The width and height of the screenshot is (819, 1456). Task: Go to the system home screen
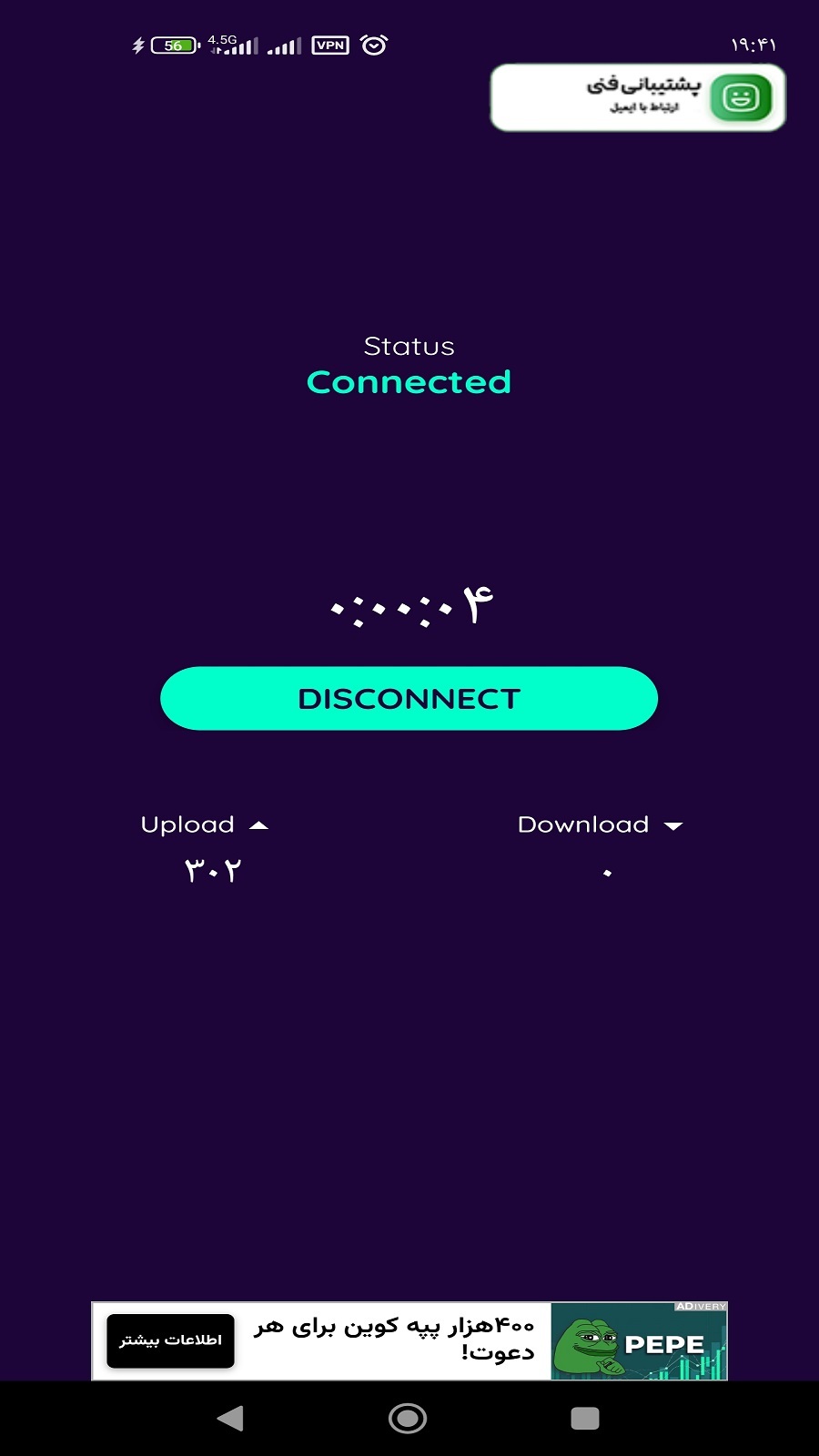(x=407, y=1418)
